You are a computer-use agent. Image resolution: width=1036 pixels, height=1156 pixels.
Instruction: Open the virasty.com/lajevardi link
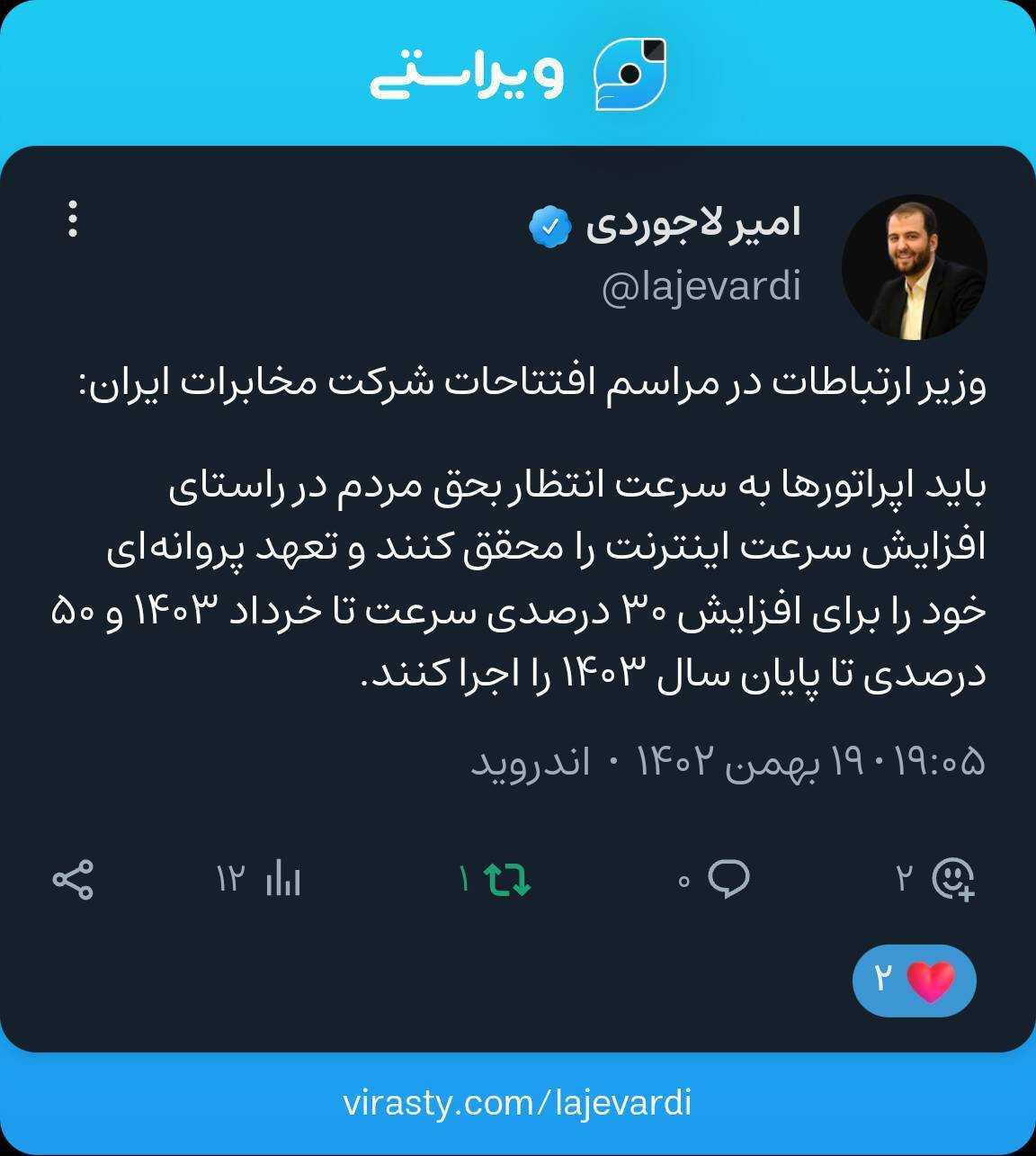click(518, 1101)
